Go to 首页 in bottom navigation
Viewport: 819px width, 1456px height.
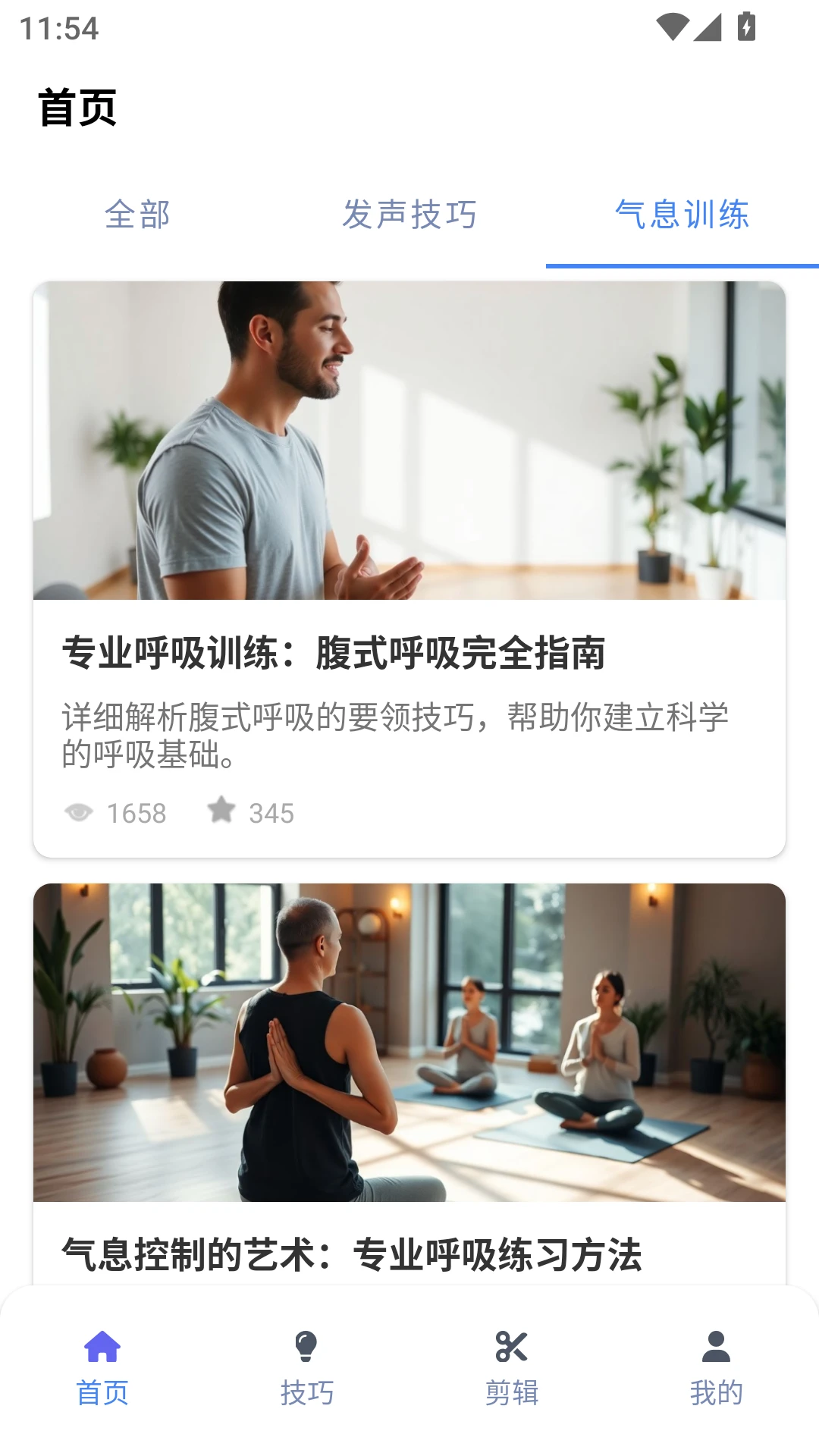pyautogui.click(x=102, y=1367)
